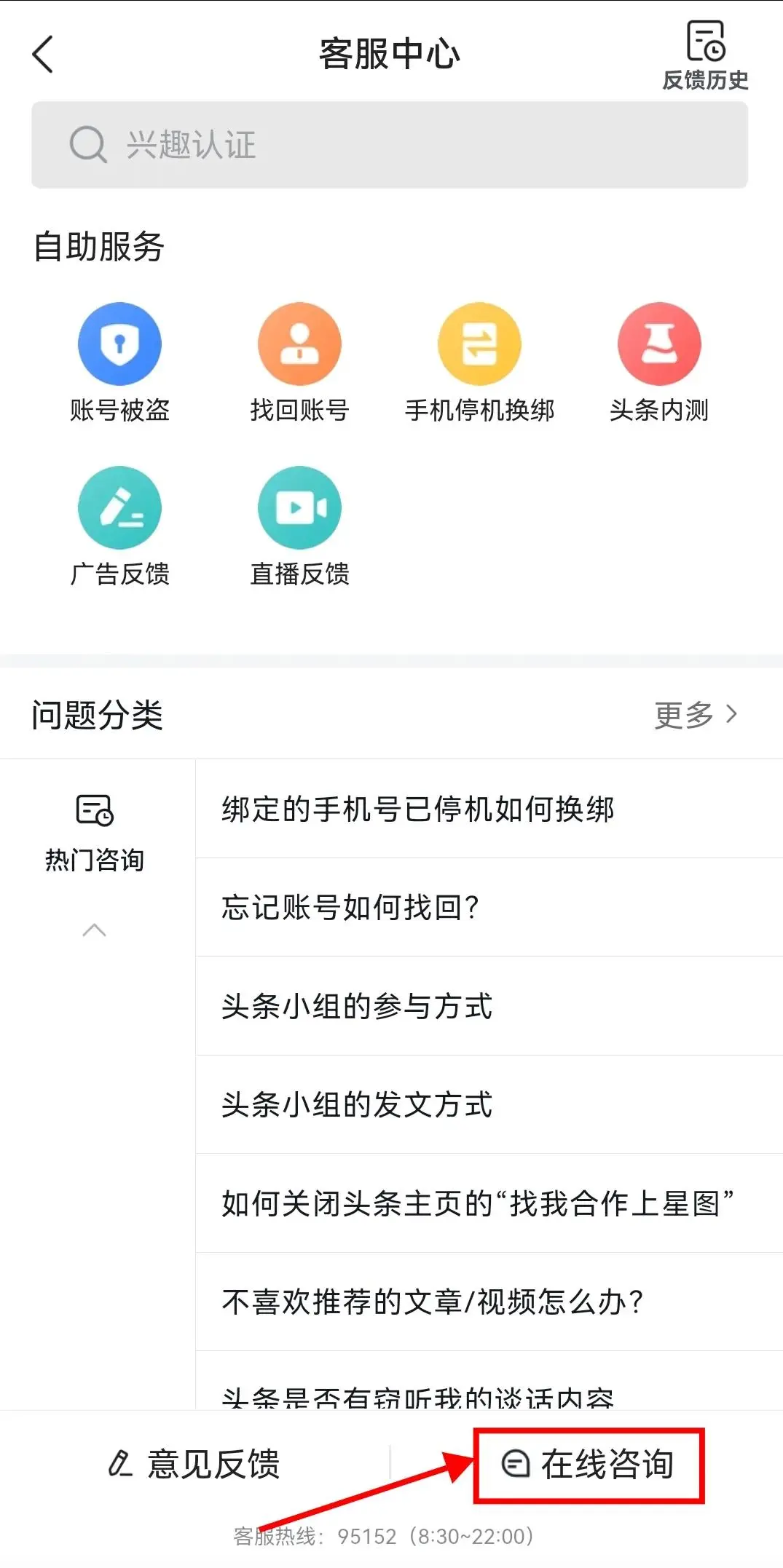Collapse the 热门咨询 category
The height and width of the screenshot is (1568, 783).
(95, 930)
